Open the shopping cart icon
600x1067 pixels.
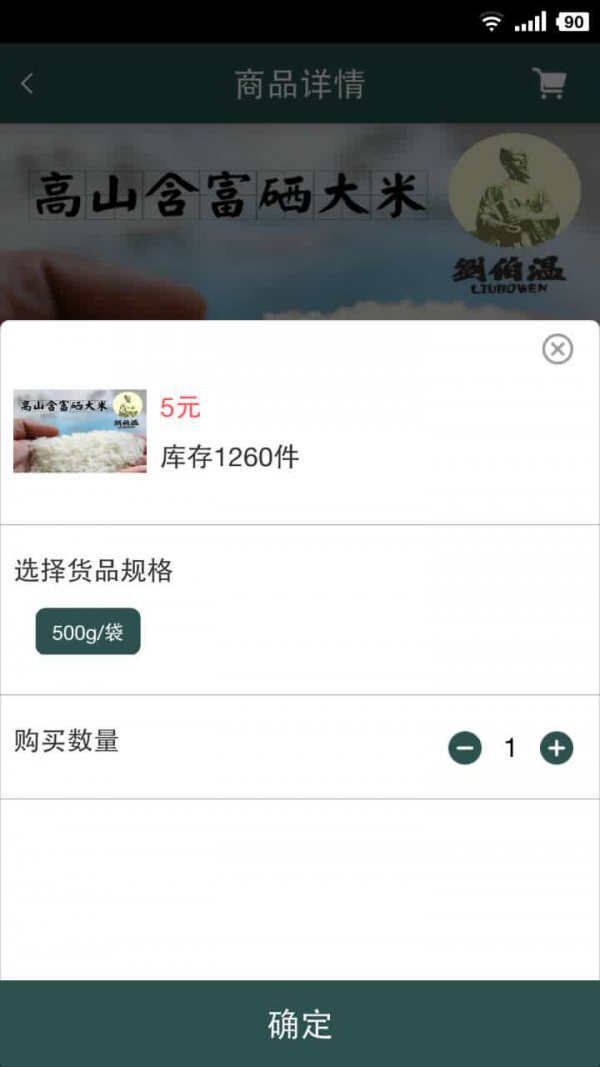point(549,84)
